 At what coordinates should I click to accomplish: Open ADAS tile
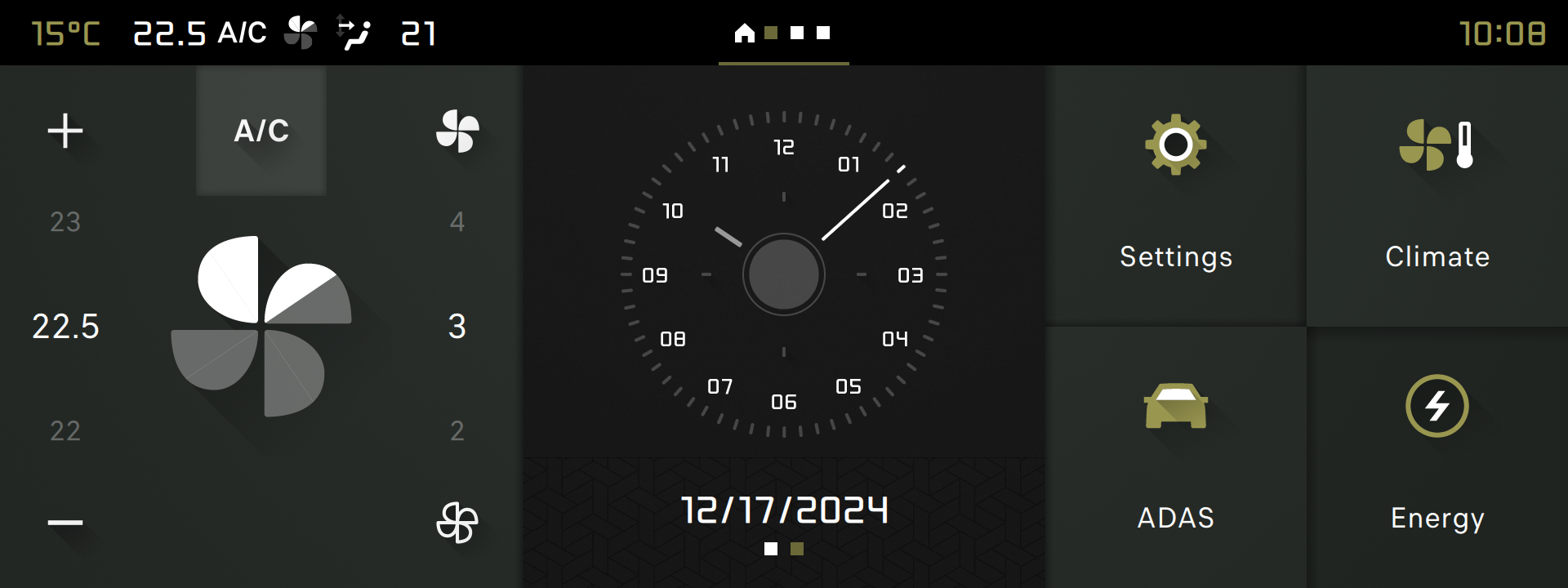[1176, 457]
